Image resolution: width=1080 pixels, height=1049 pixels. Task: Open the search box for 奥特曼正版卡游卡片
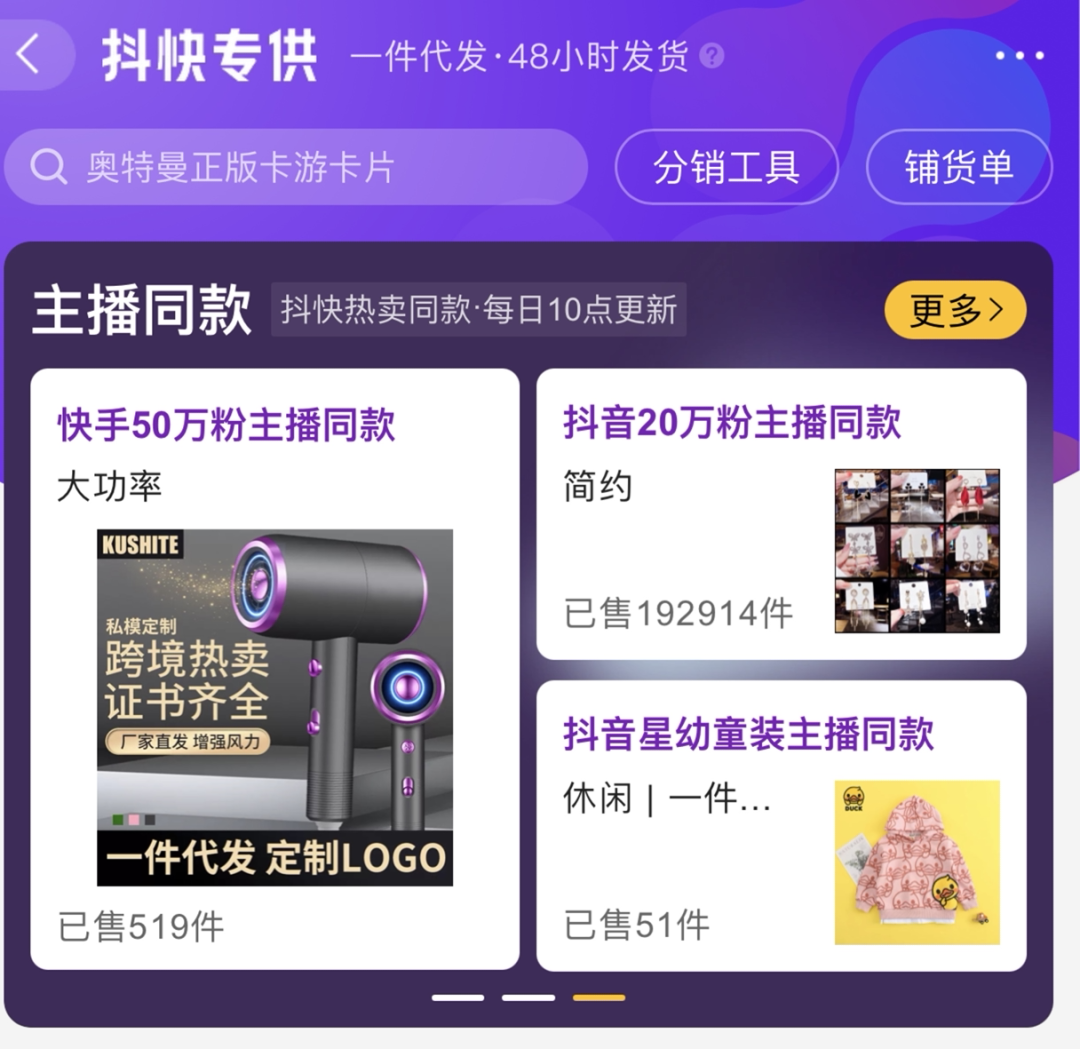(296, 167)
